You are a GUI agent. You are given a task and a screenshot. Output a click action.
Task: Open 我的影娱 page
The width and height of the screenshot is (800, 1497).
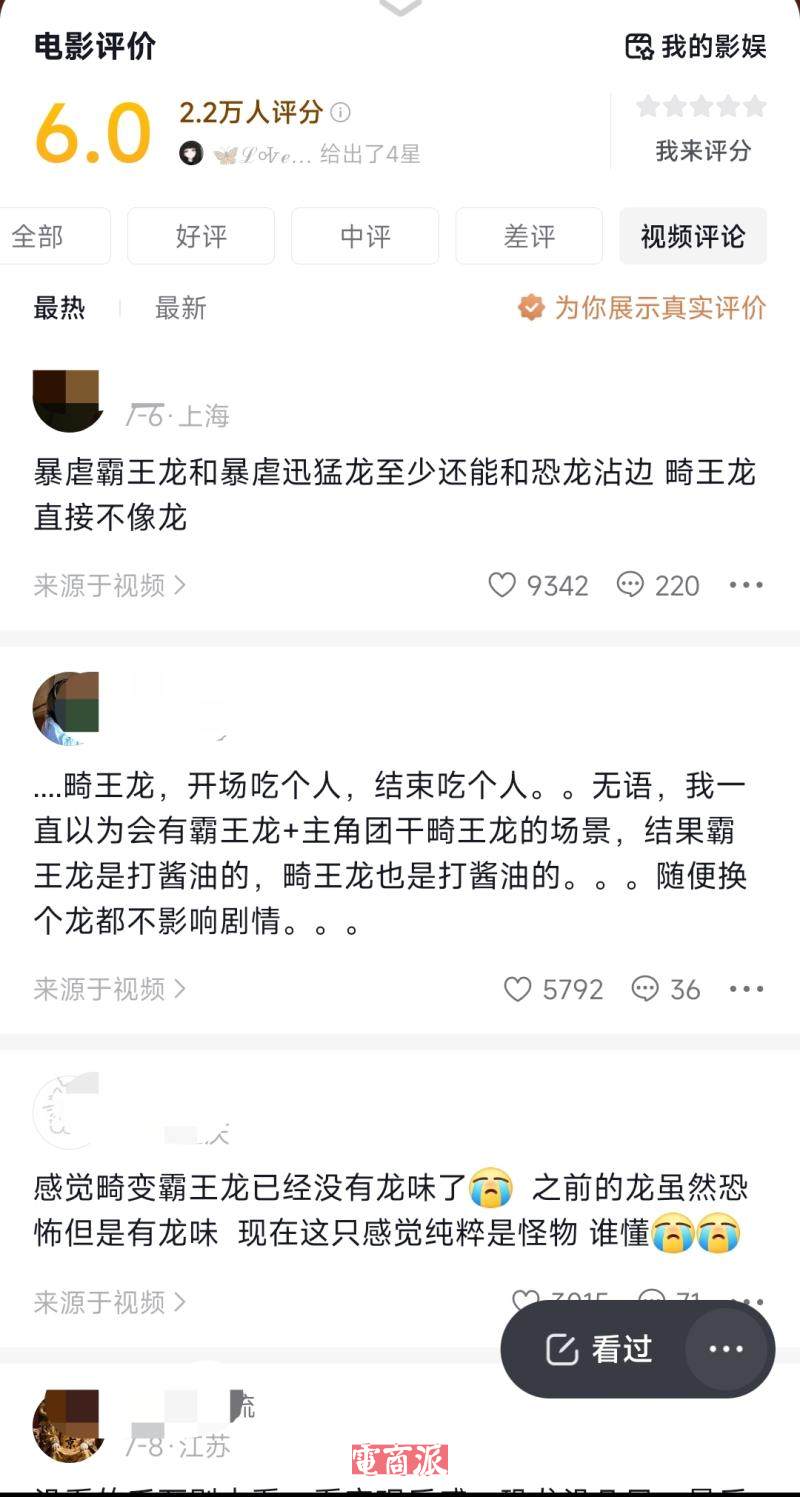click(x=696, y=46)
